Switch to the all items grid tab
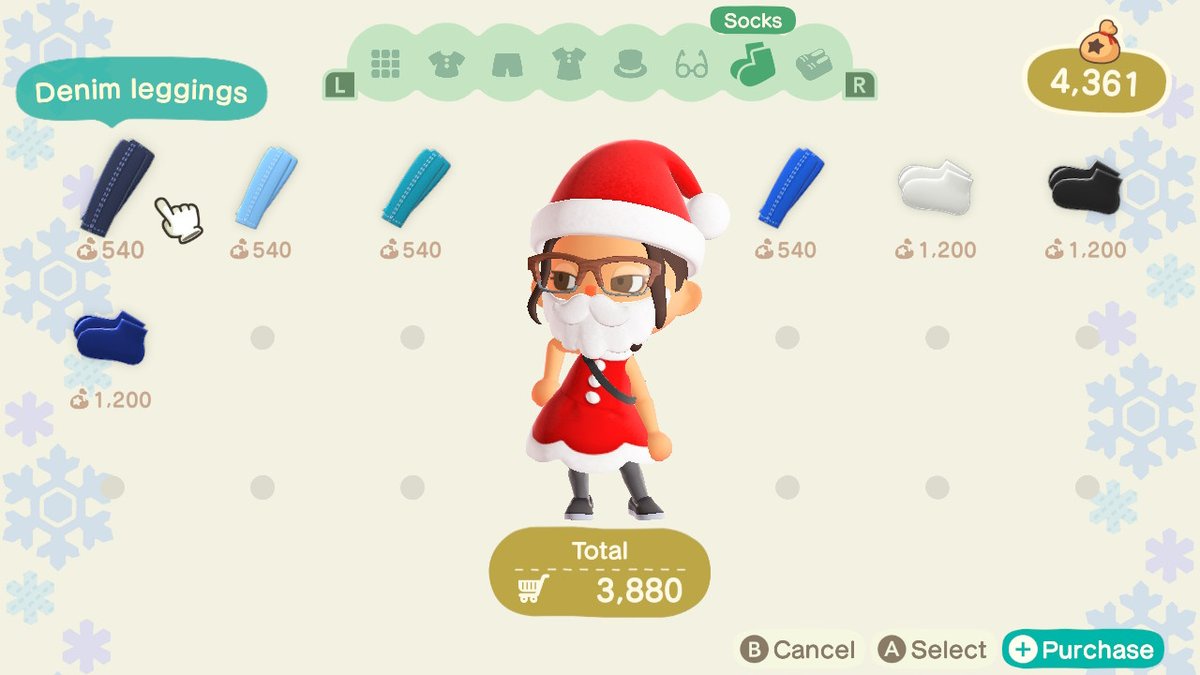The height and width of the screenshot is (675, 1200). coord(386,65)
